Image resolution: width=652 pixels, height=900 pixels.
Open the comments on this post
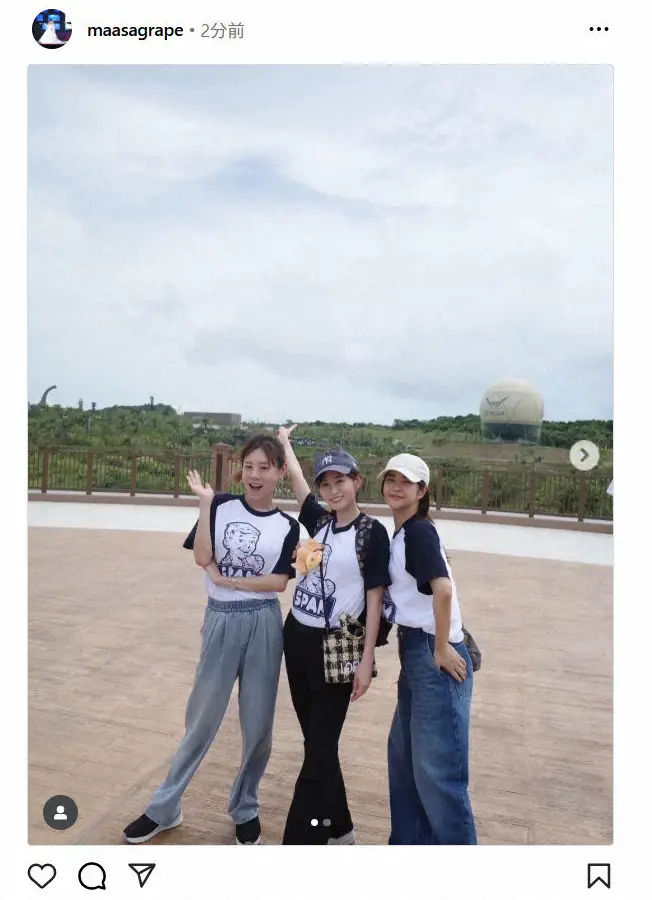(92, 876)
